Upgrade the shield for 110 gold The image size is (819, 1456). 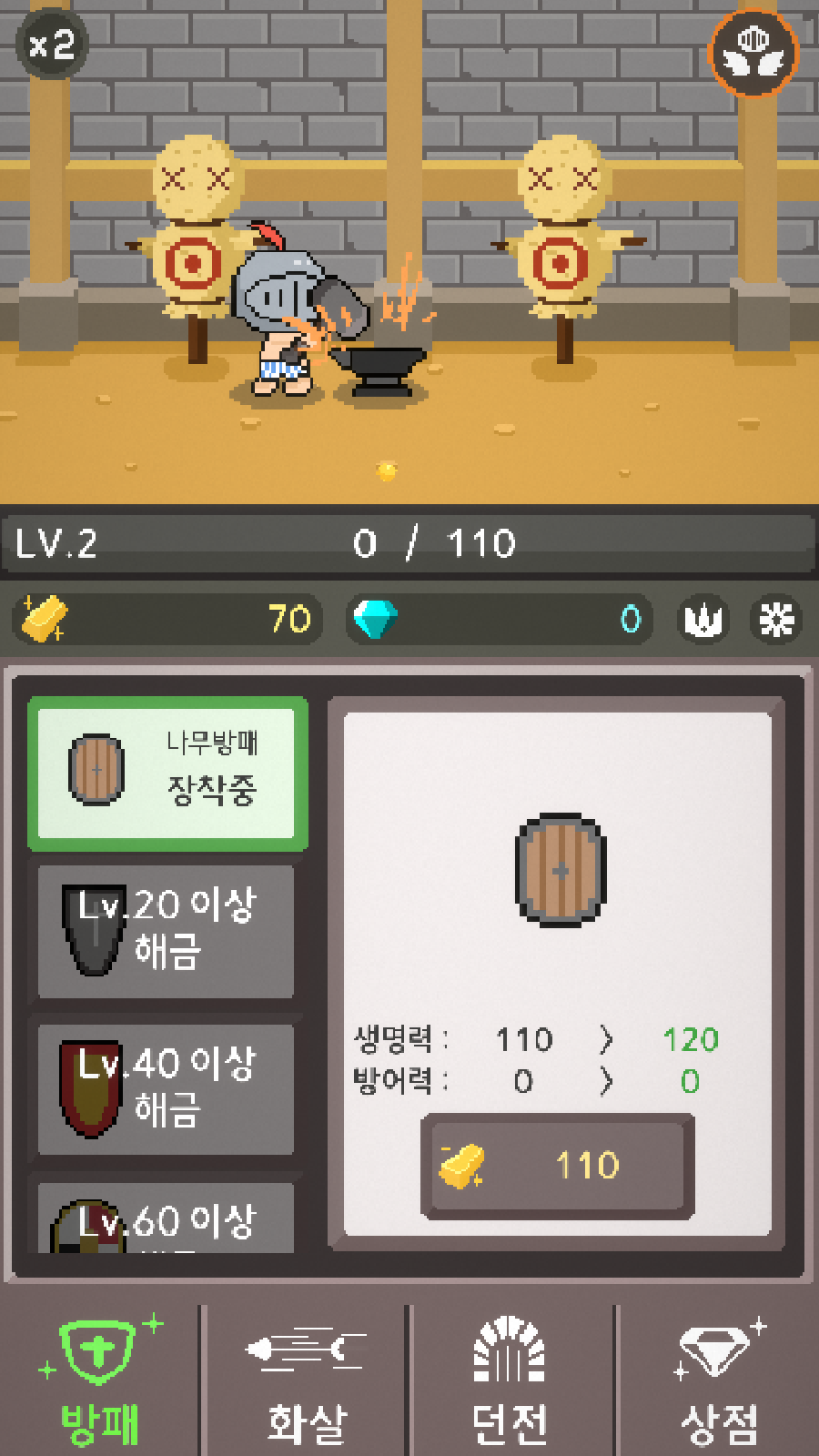[x=558, y=1166]
